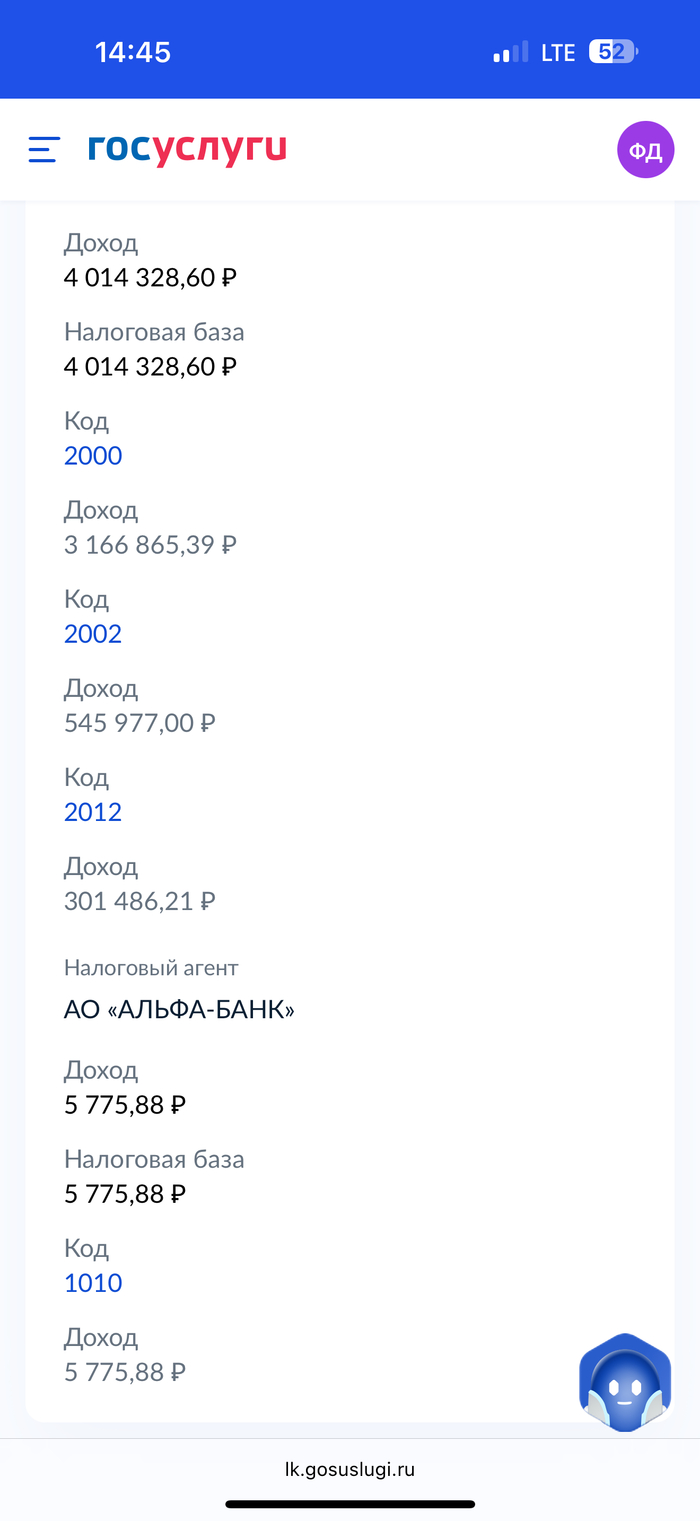The width and height of the screenshot is (700, 1521).
Task: Open income code 2000 link
Action: click(x=93, y=456)
